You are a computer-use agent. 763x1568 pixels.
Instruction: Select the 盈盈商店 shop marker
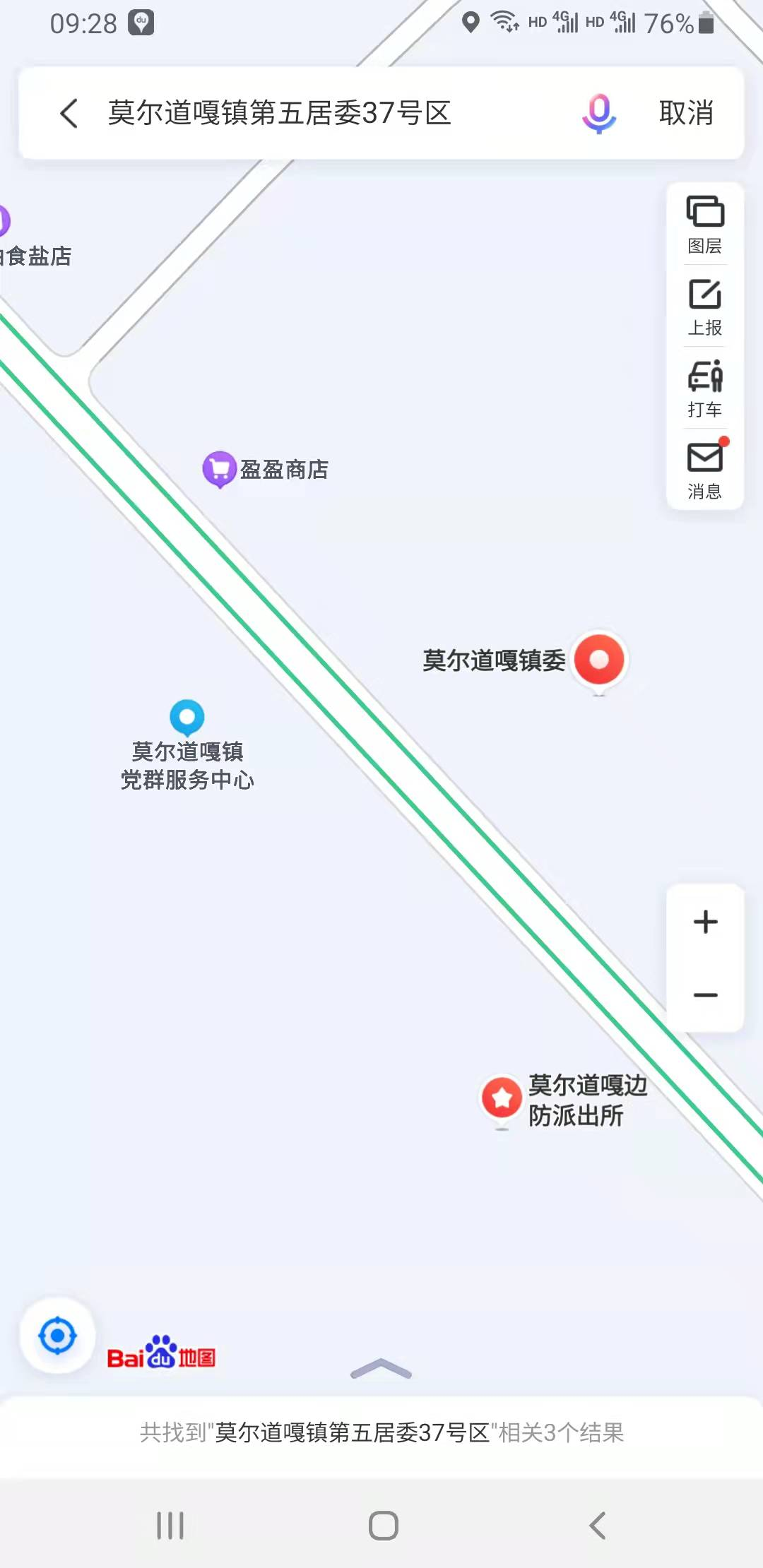[220, 468]
